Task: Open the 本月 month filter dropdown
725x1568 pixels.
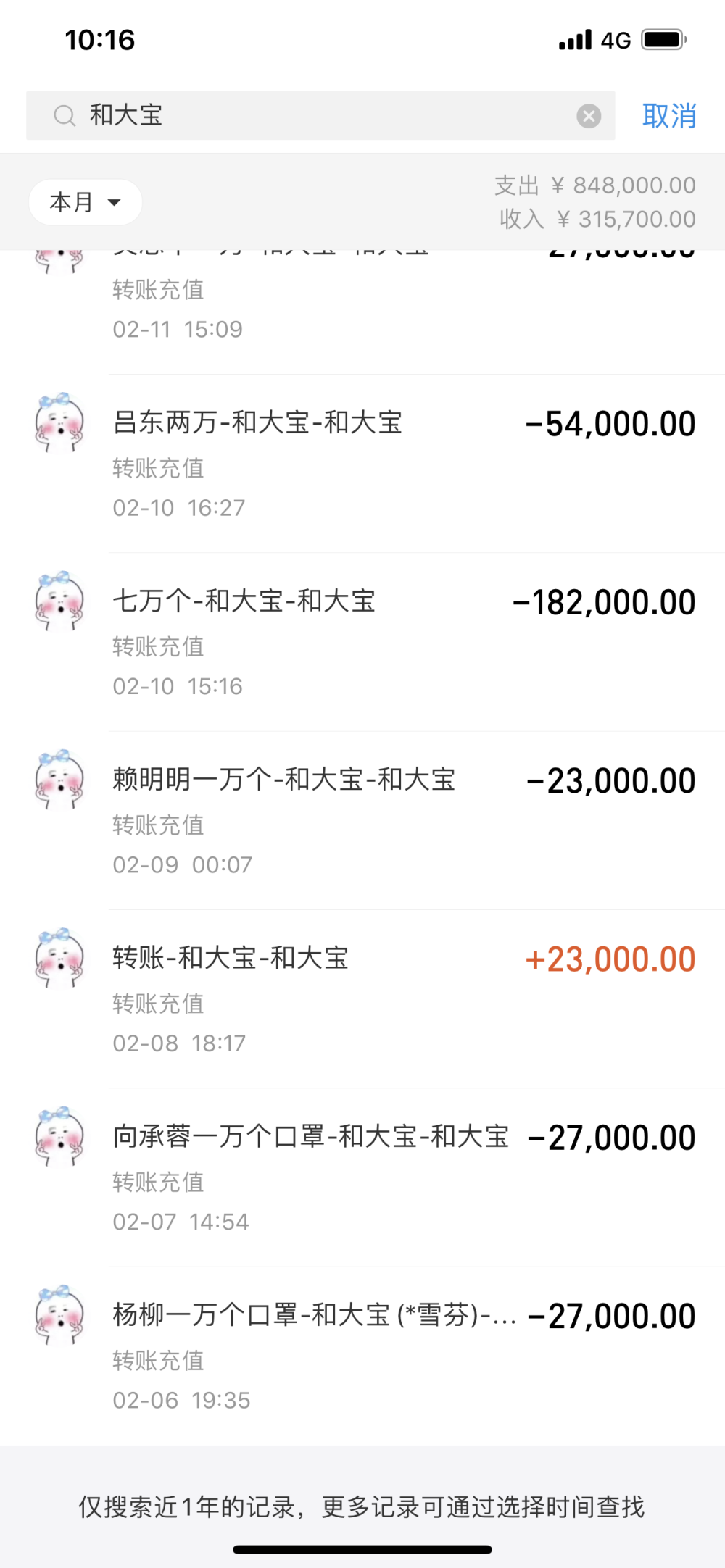Action: pyautogui.click(x=85, y=202)
